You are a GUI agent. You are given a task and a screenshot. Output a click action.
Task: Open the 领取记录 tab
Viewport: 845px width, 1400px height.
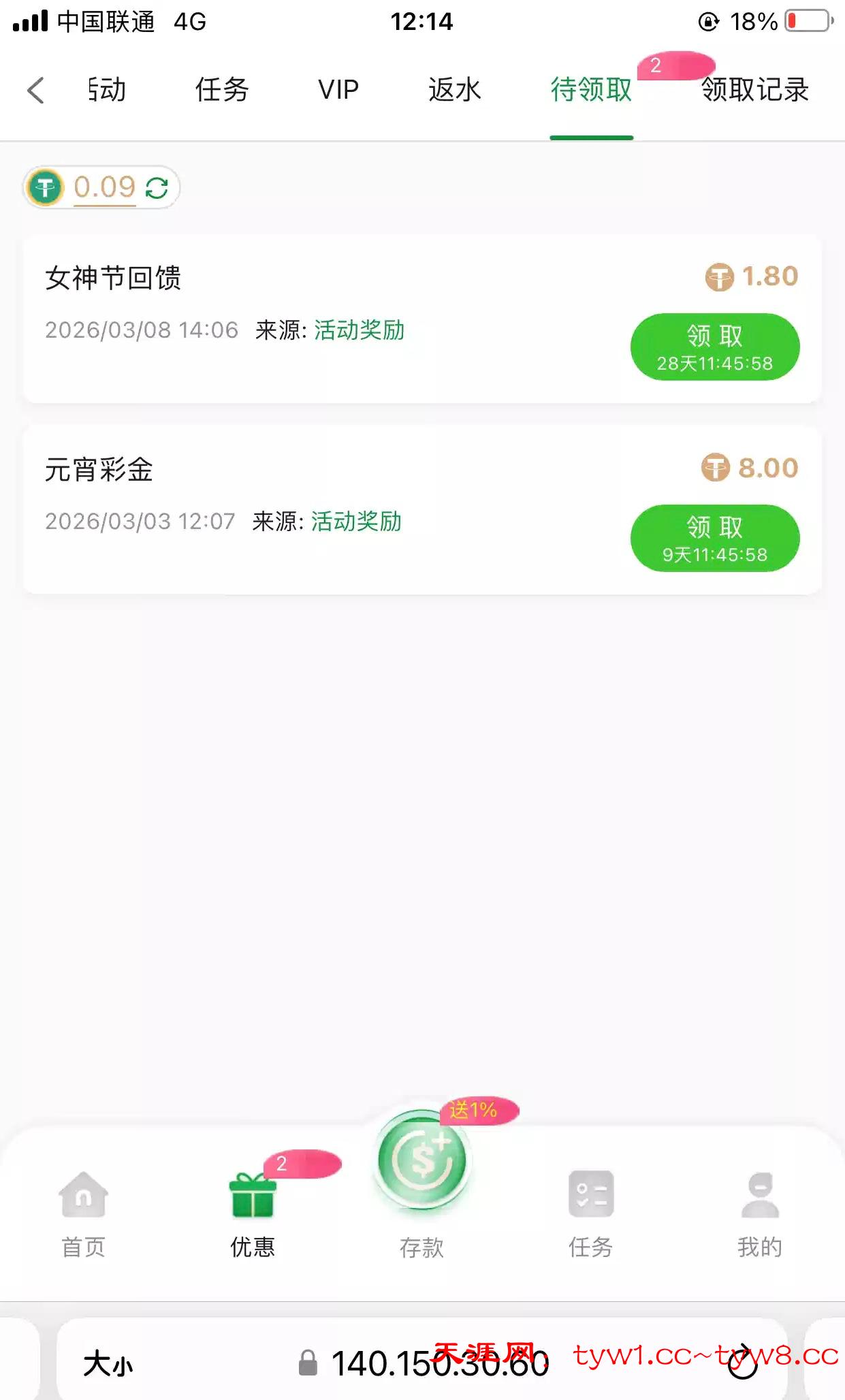(x=754, y=91)
